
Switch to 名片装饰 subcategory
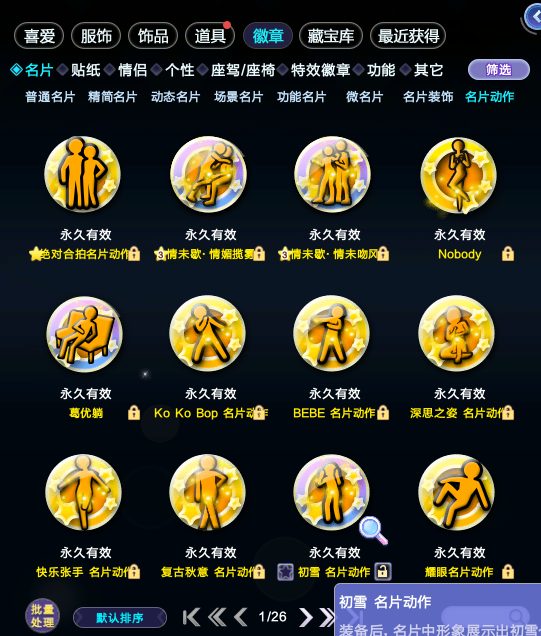click(428, 97)
